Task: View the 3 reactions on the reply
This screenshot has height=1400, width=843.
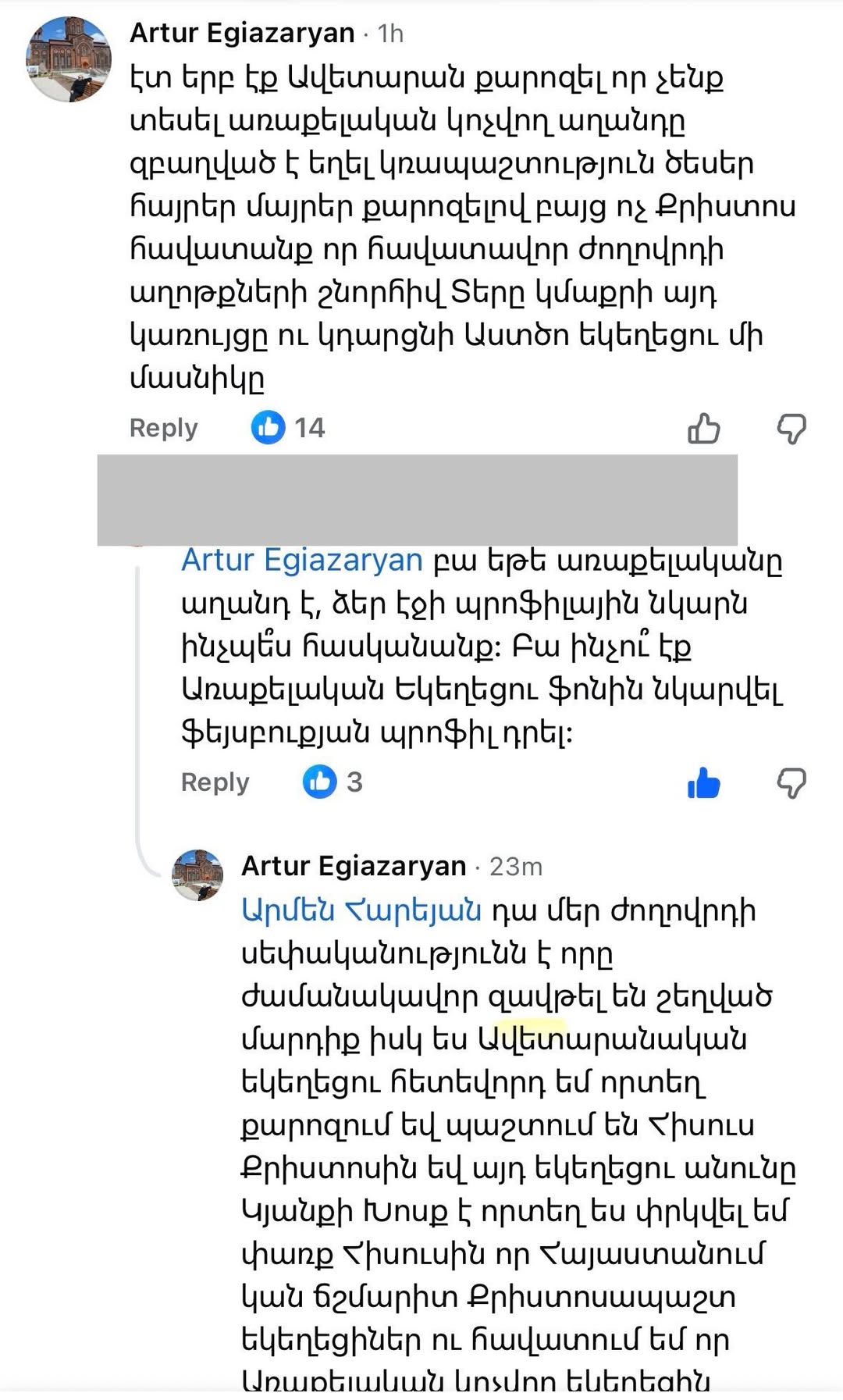Action: pos(333,782)
